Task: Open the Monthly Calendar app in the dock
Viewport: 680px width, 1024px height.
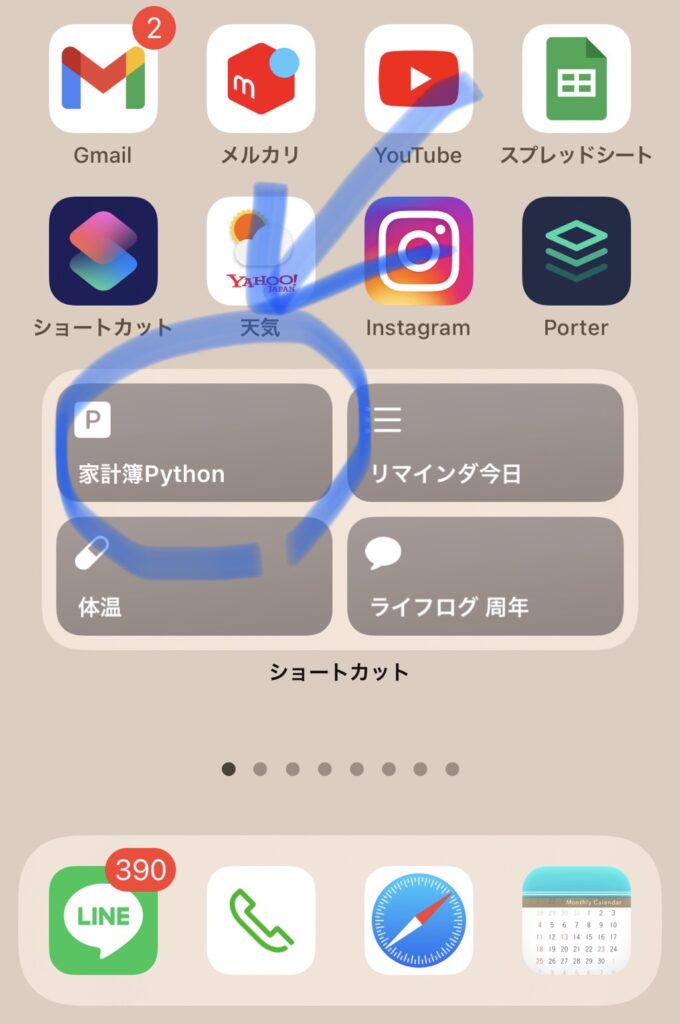Action: pyautogui.click(x=576, y=920)
